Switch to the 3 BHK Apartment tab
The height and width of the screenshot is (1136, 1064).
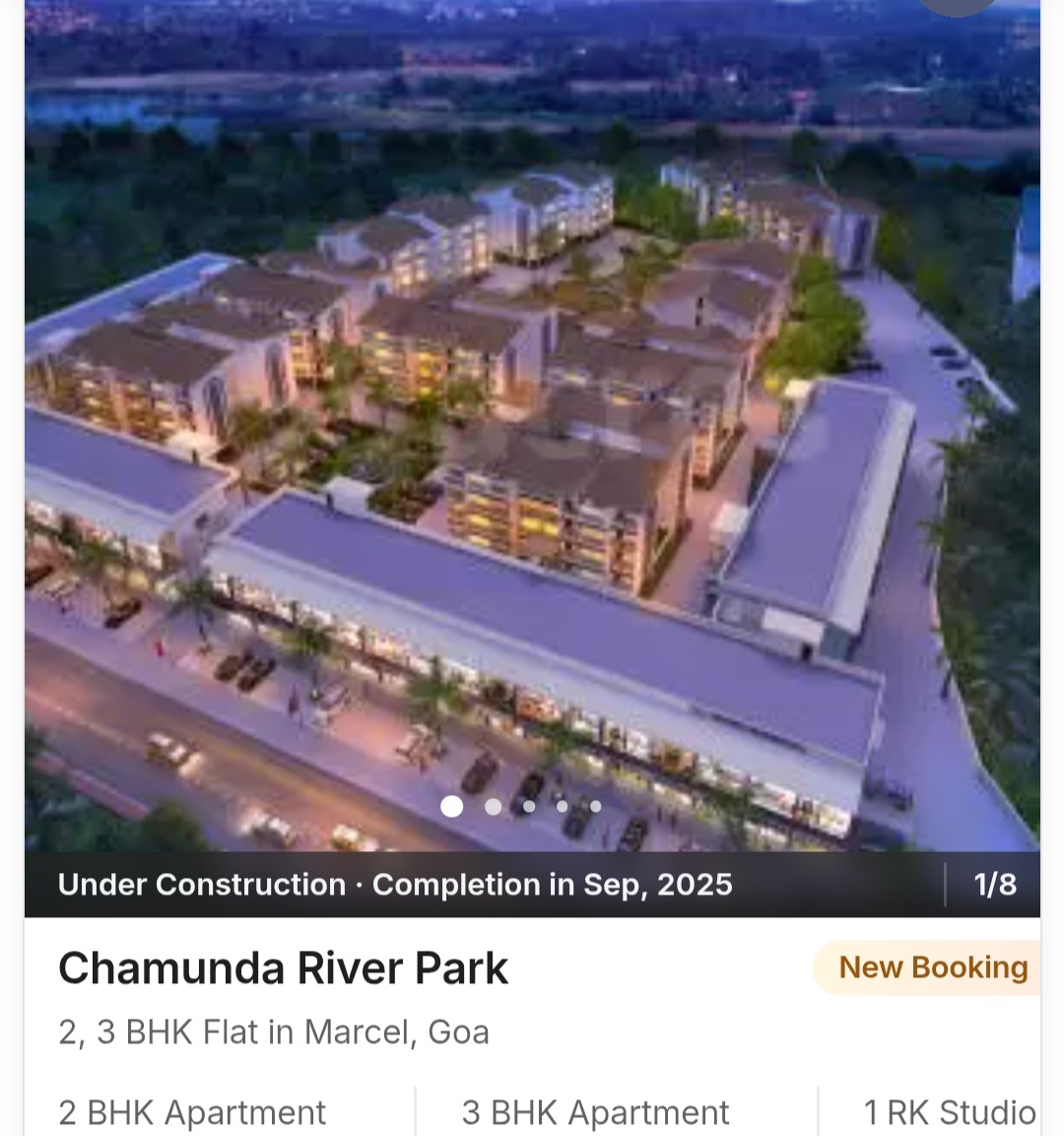(595, 1111)
